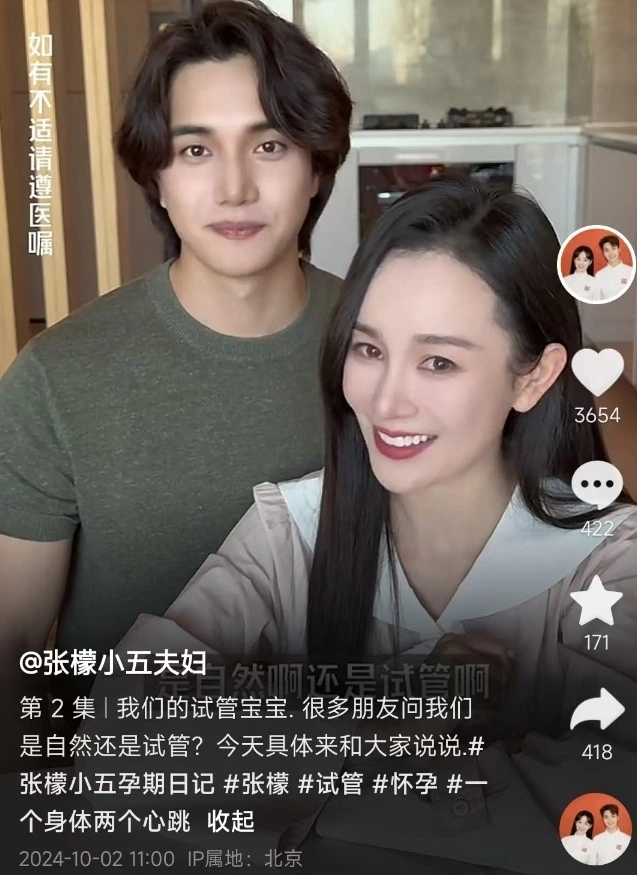This screenshot has height=875, width=637.
Task: Open the comments section
Action: [597, 487]
